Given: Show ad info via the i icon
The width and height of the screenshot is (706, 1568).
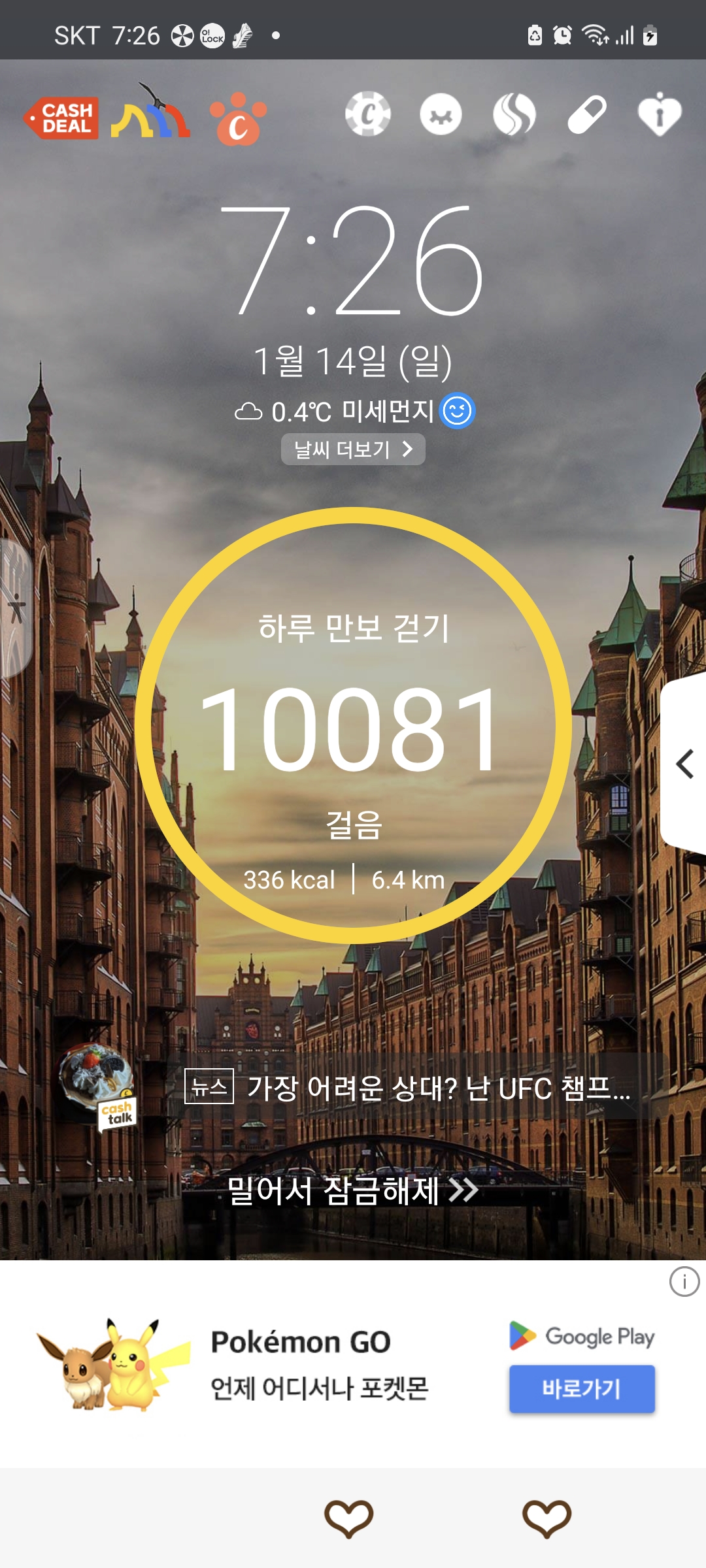Looking at the screenshot, I should click(x=684, y=1282).
